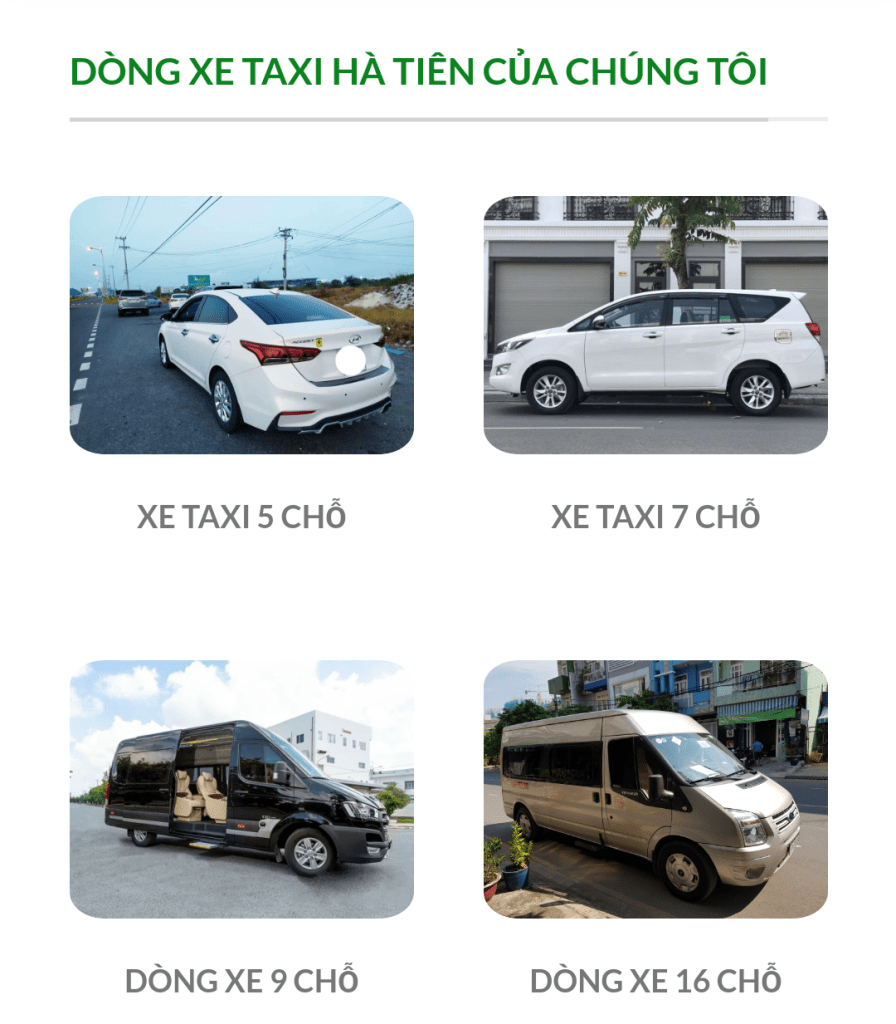Open the Dòng Xe 16 Chỗ van card

pyautogui.click(x=655, y=789)
